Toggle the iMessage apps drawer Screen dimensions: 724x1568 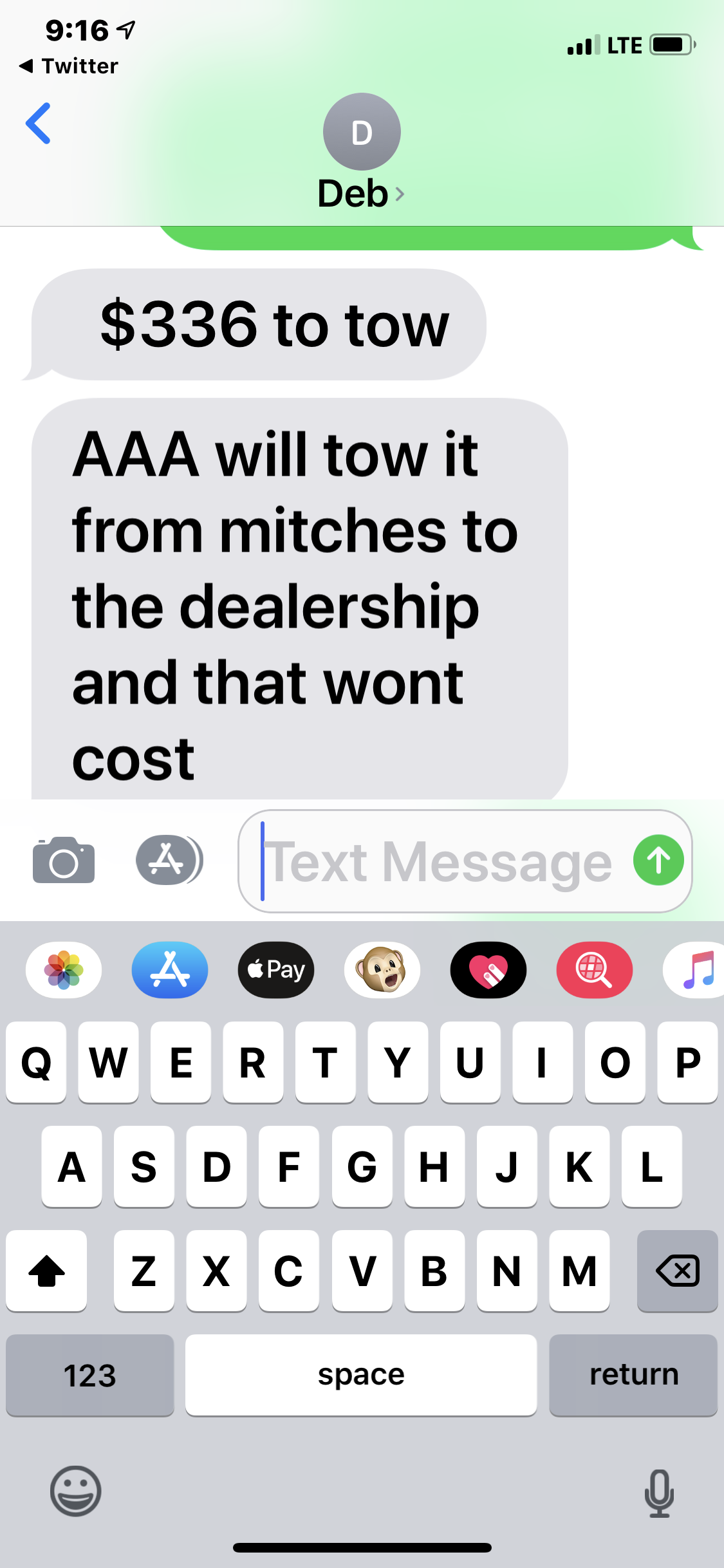169,860
